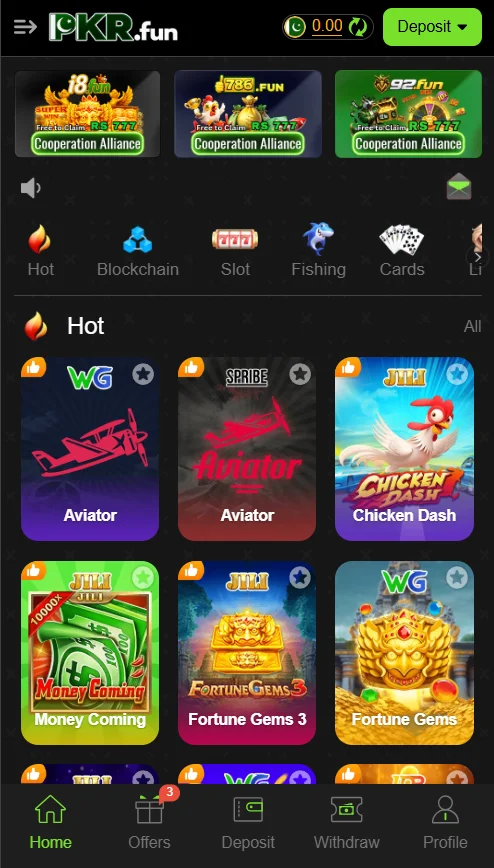The image size is (494, 868).
Task: Open the Deposit dropdown button
Action: point(432,27)
